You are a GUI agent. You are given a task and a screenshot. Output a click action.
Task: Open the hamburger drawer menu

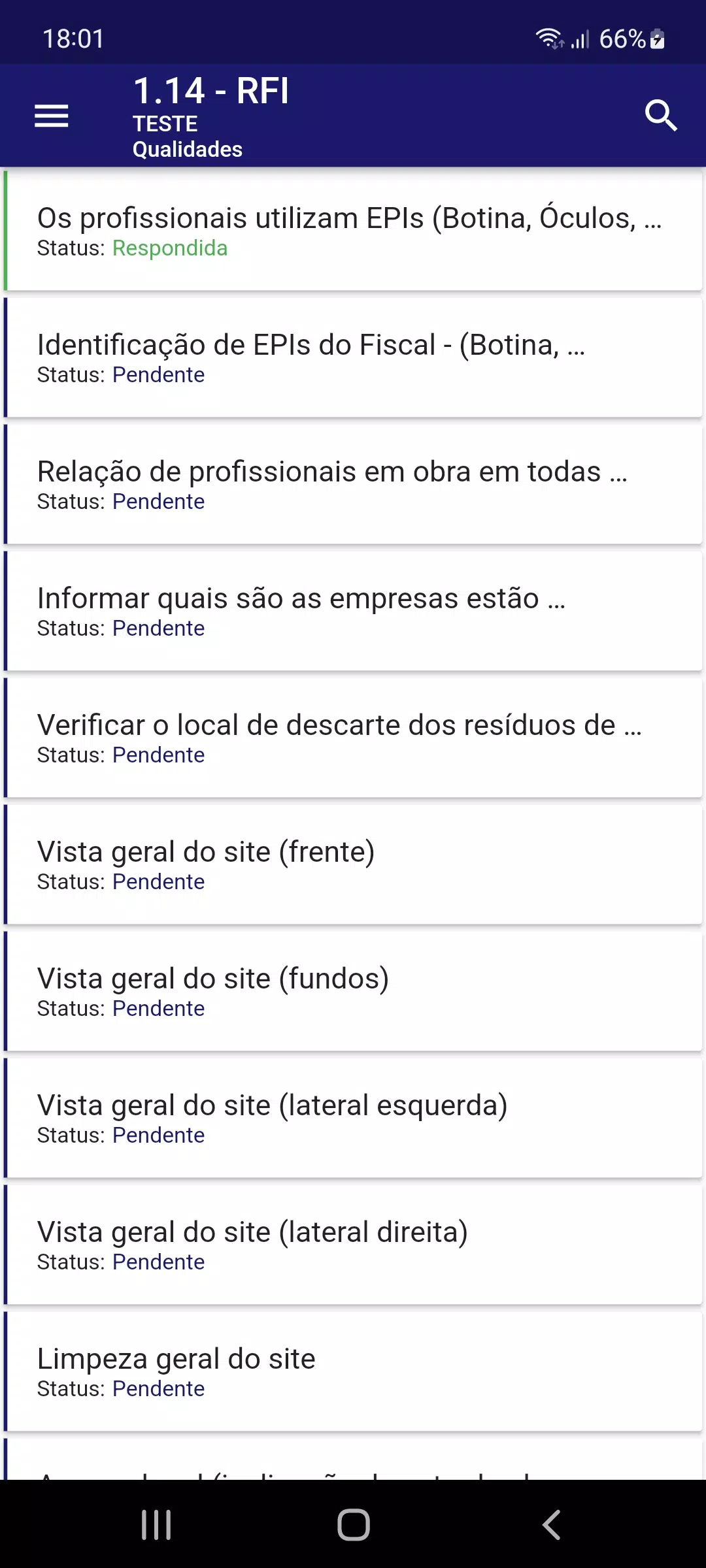click(x=51, y=116)
